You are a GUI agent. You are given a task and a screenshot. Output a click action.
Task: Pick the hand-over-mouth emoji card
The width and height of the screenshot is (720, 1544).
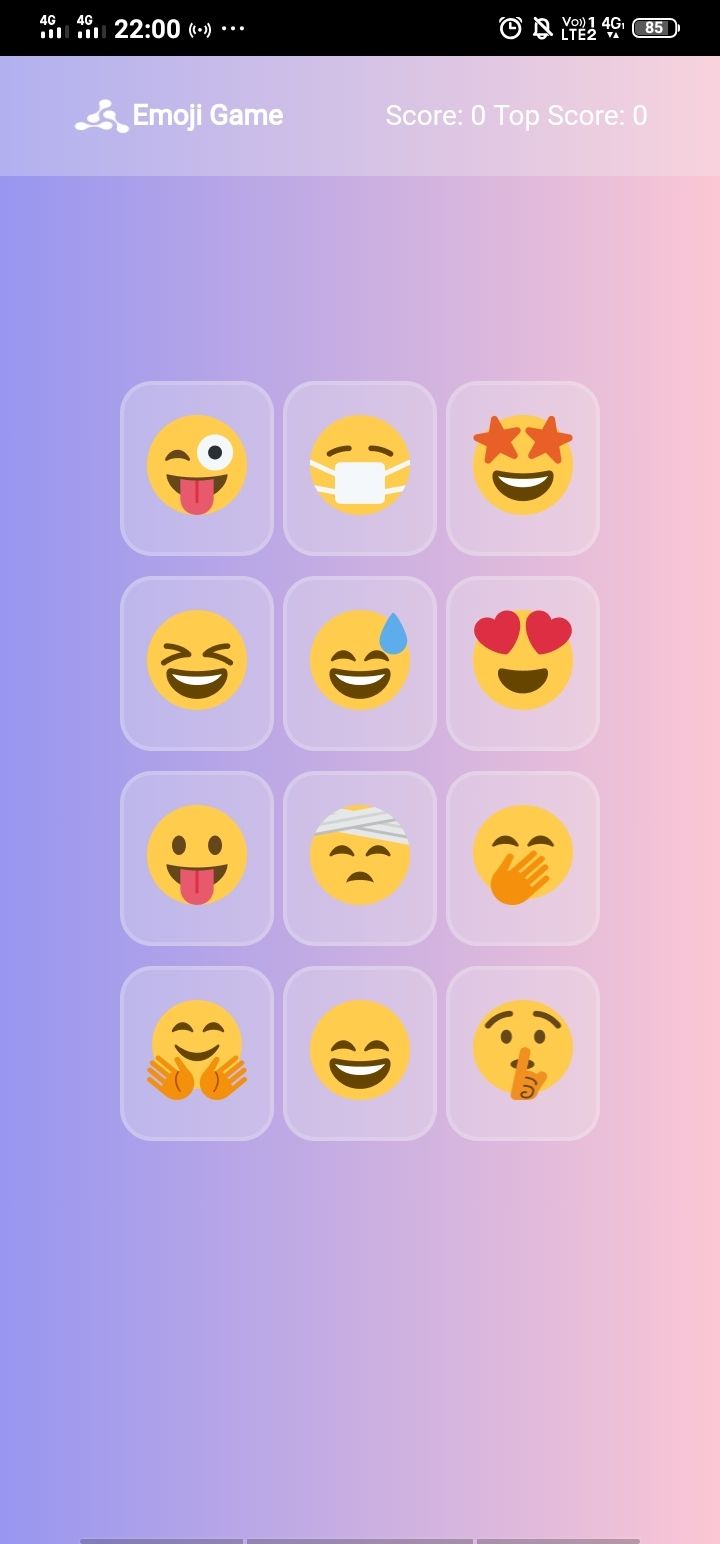tap(523, 857)
